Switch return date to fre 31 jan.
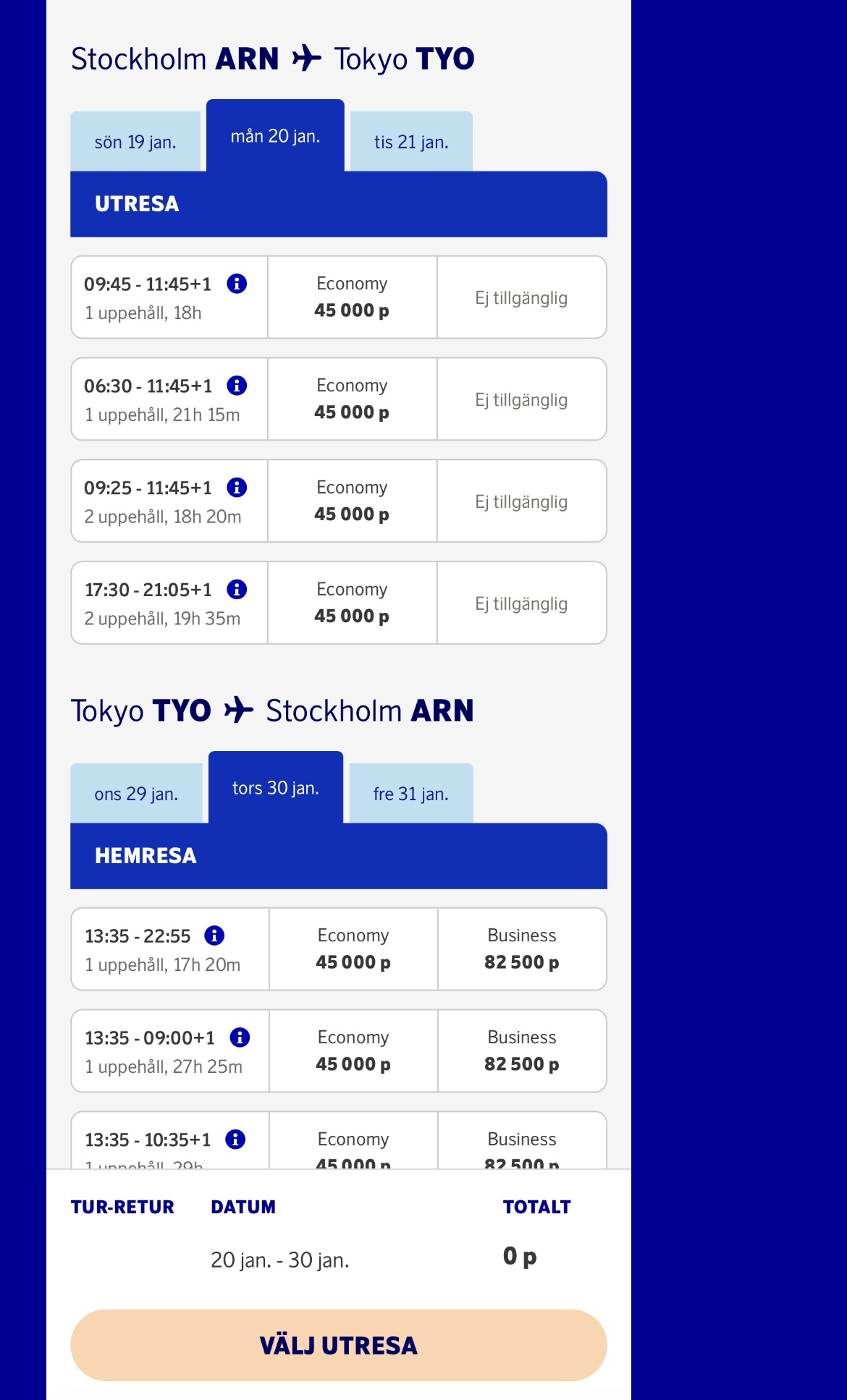This screenshot has width=847, height=1400. (x=411, y=794)
